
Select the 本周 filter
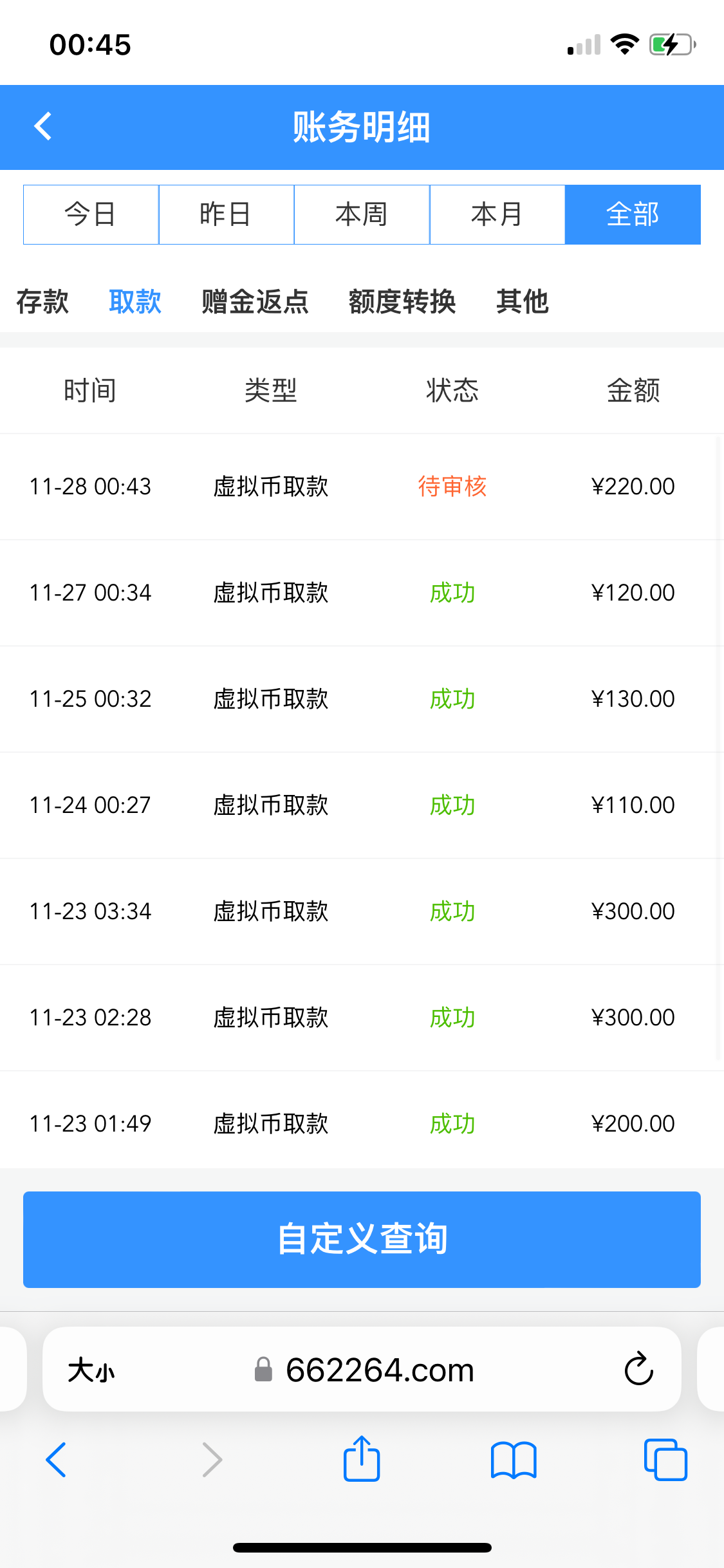click(362, 214)
